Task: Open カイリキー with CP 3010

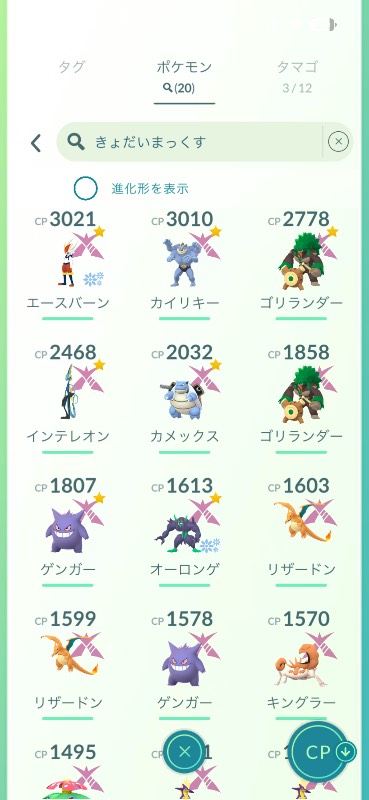Action: 184,265
